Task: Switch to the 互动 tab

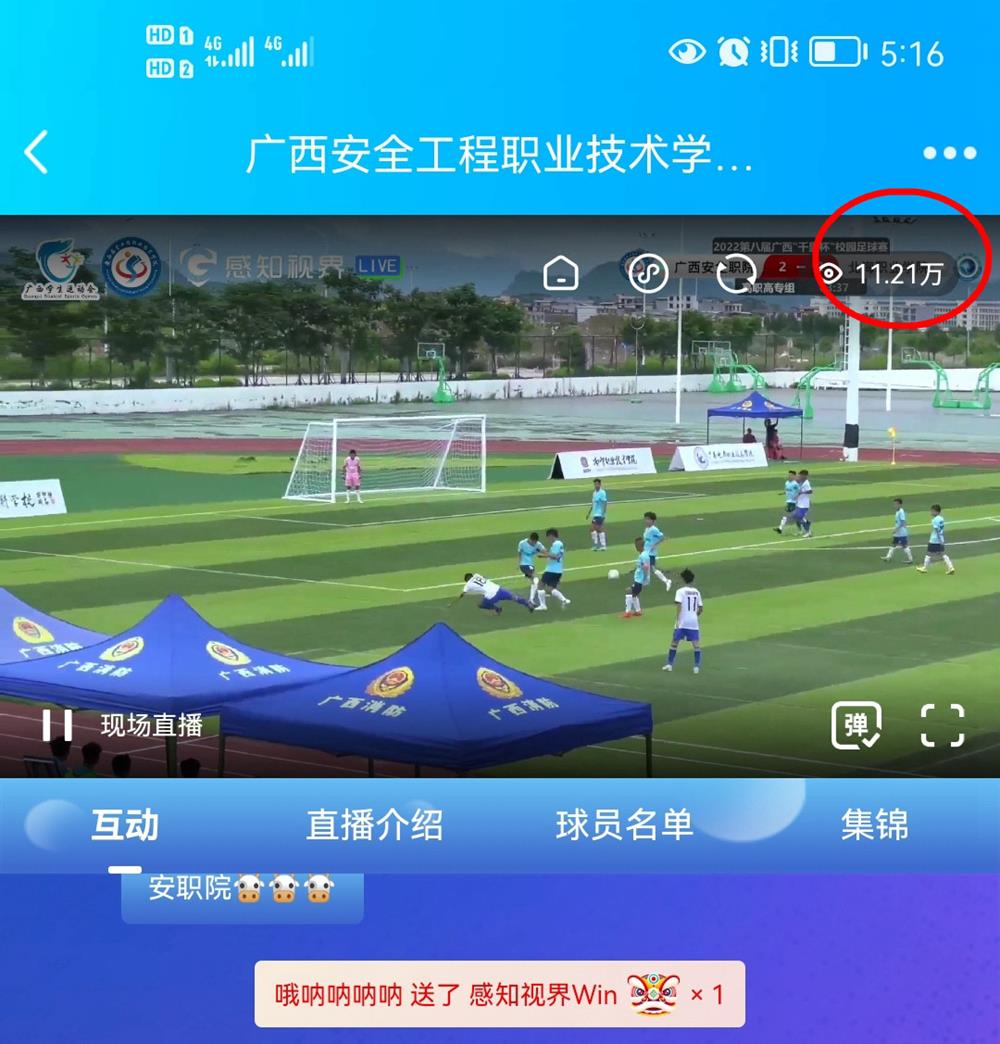Action: click(x=125, y=826)
